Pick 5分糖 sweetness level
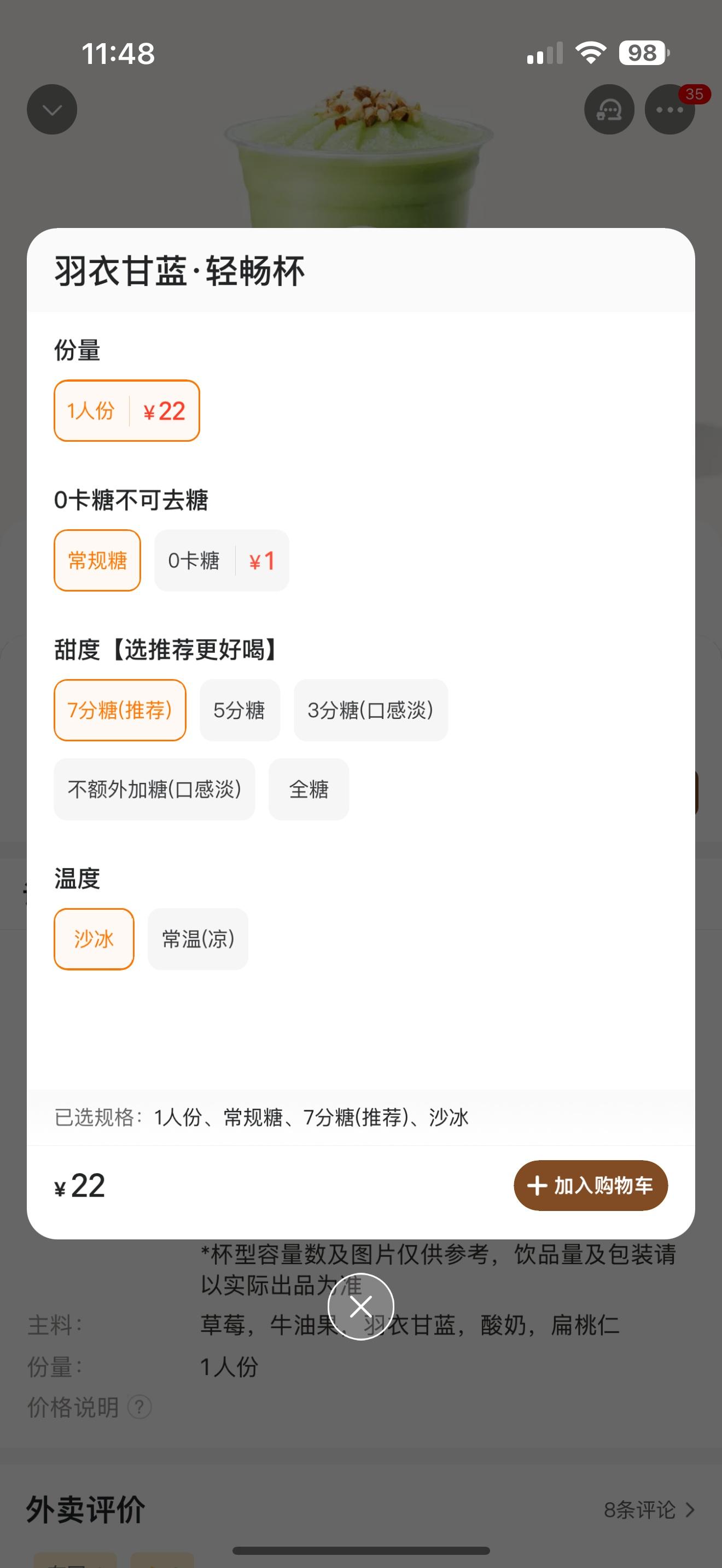The image size is (722, 1568). coord(239,710)
